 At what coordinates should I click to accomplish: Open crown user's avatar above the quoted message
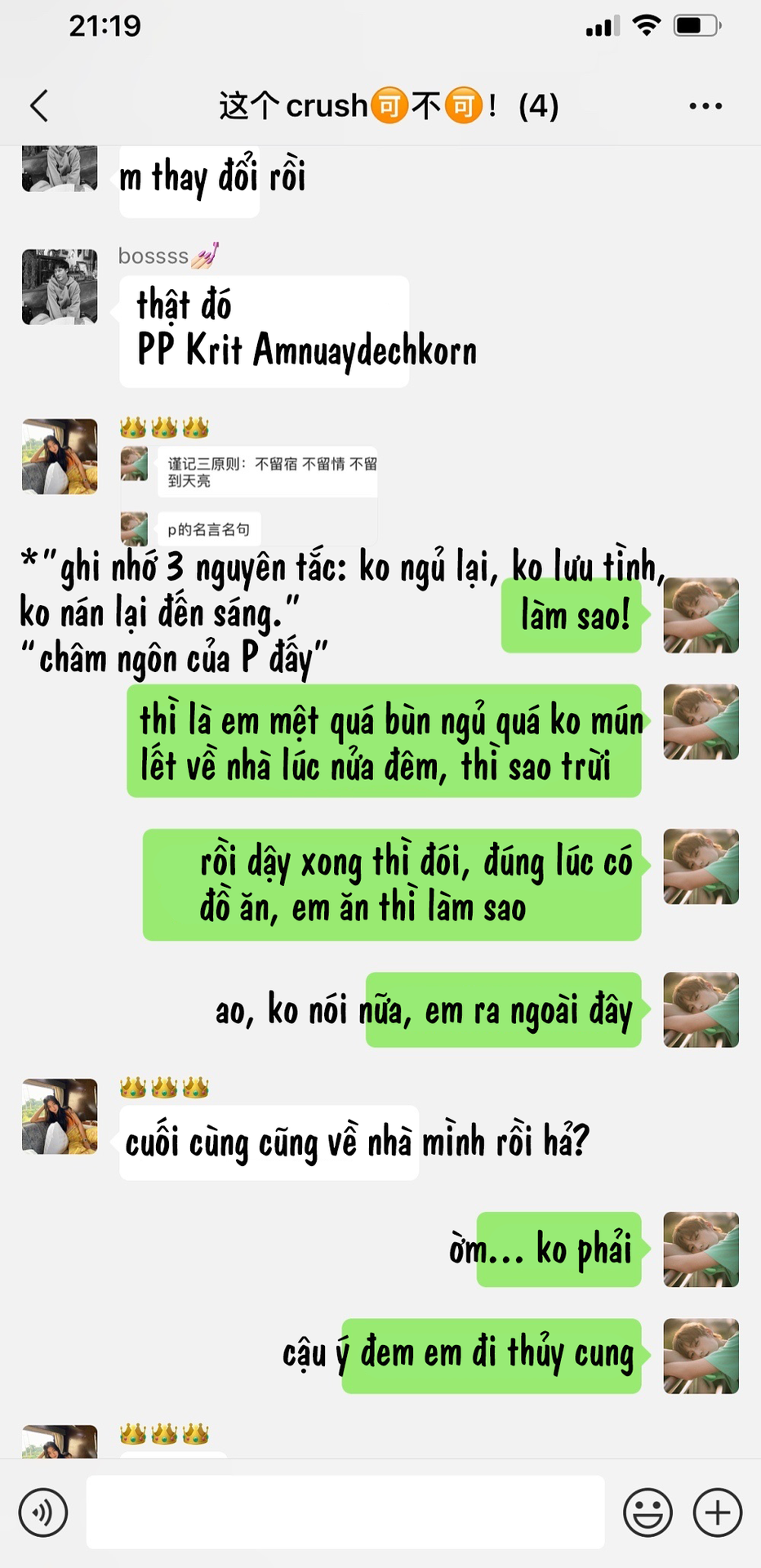click(x=60, y=457)
